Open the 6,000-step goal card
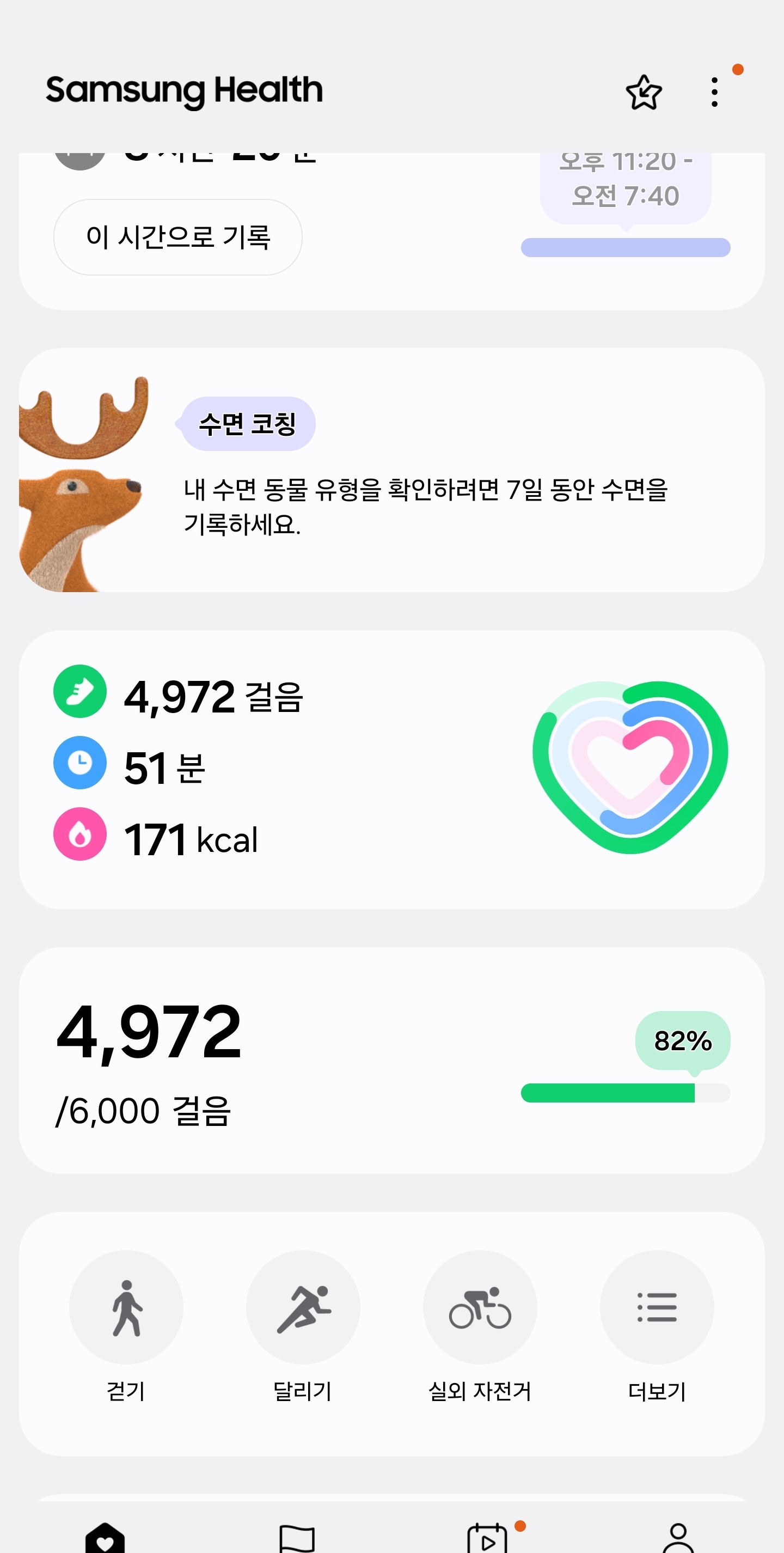This screenshot has width=784, height=1553. coord(391,1060)
